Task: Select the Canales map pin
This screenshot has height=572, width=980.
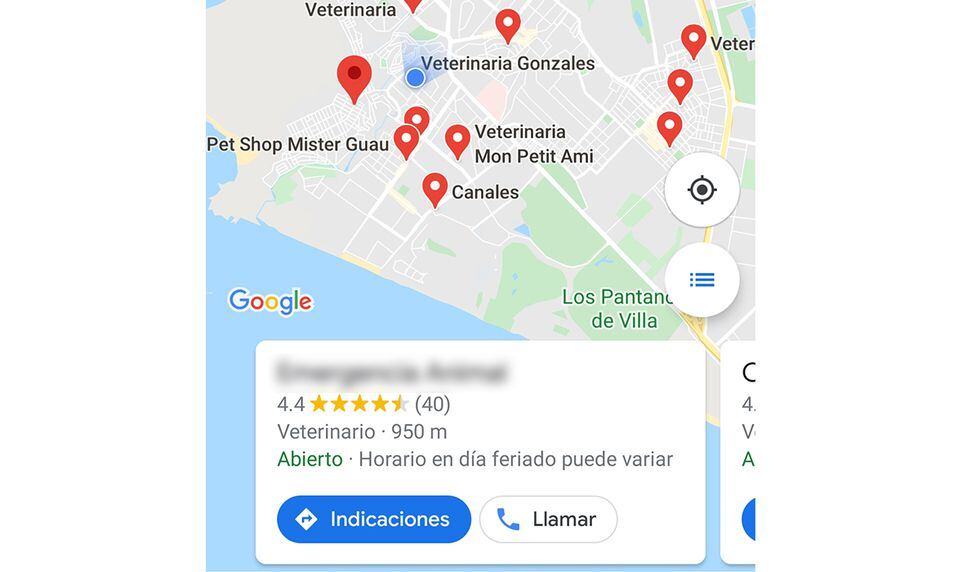Action: pos(435,188)
